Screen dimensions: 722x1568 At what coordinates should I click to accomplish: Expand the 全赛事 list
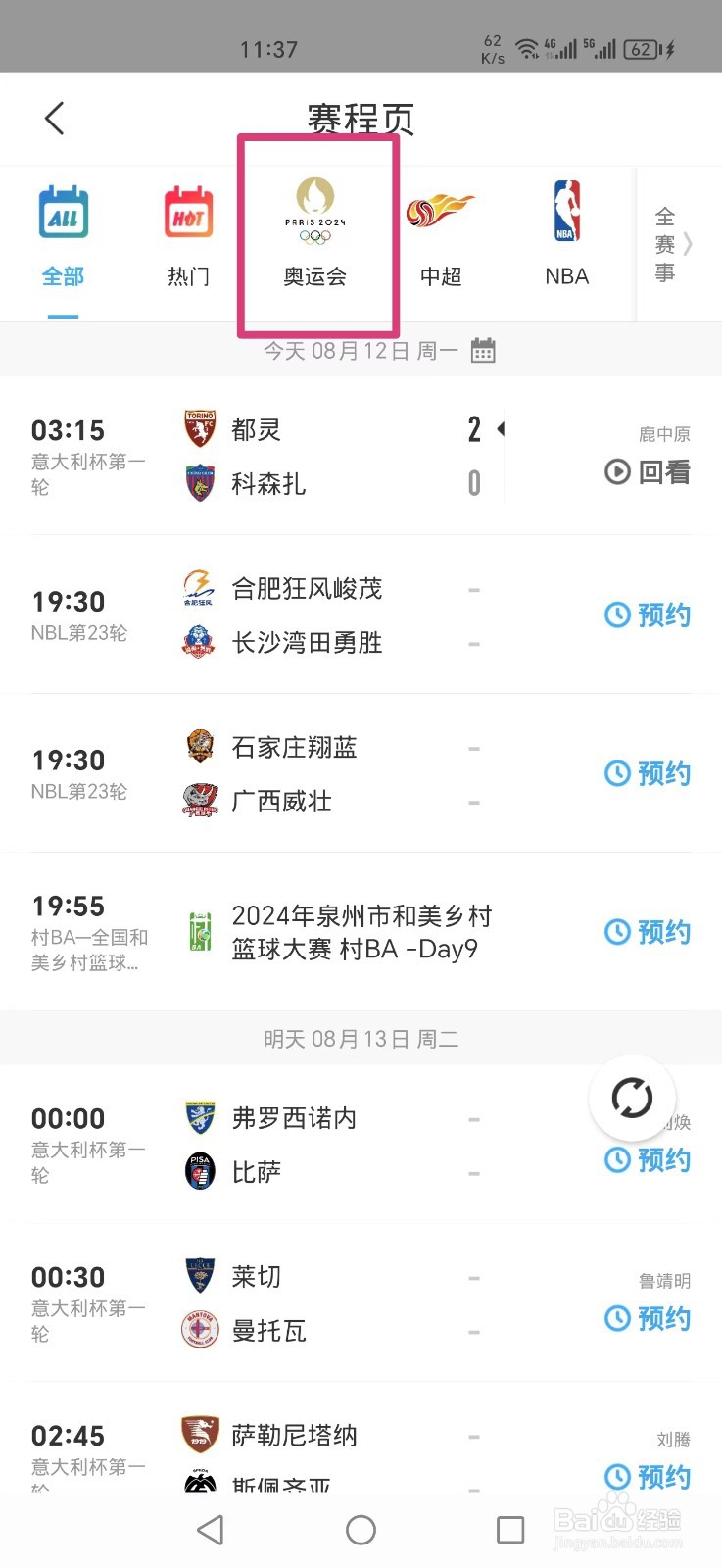coord(674,244)
